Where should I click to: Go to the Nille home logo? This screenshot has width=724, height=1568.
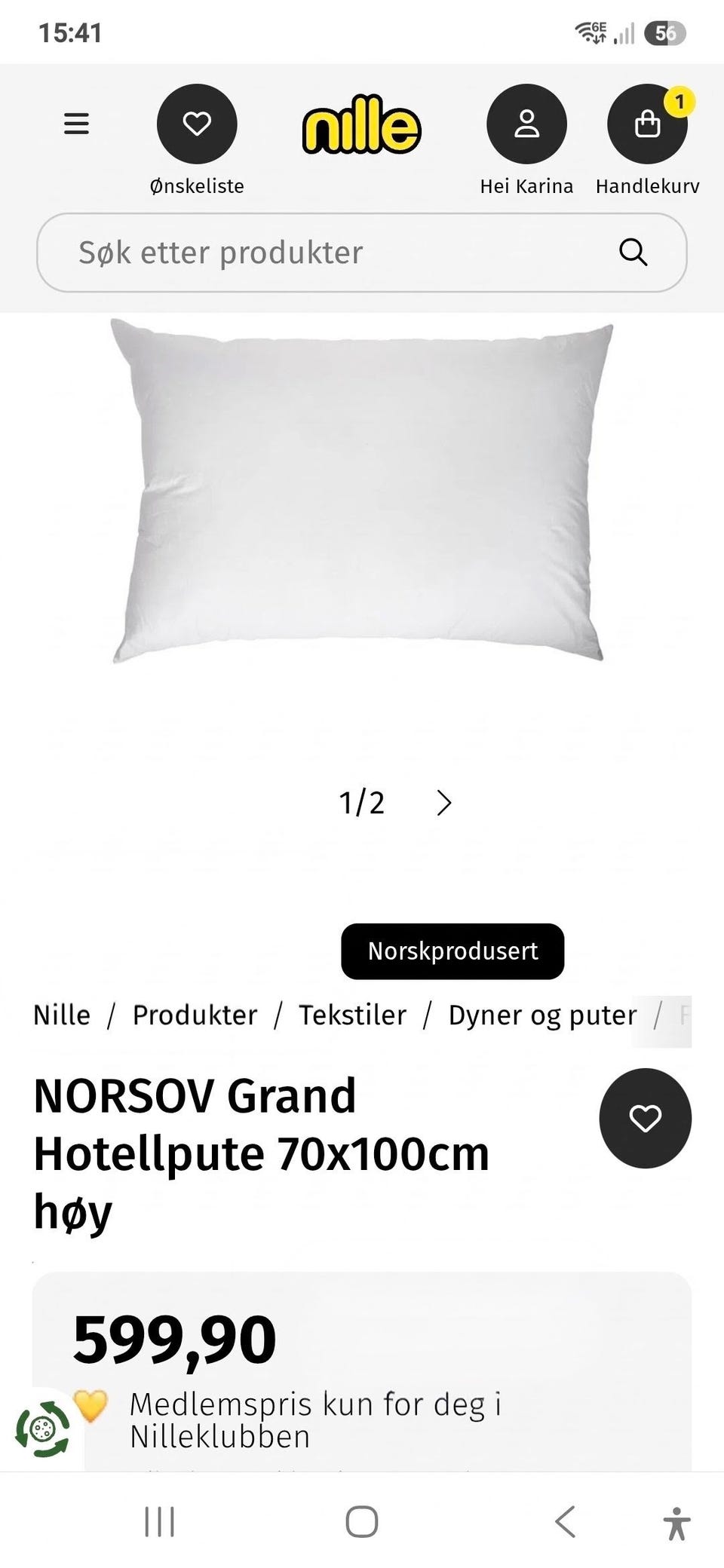pos(361,125)
